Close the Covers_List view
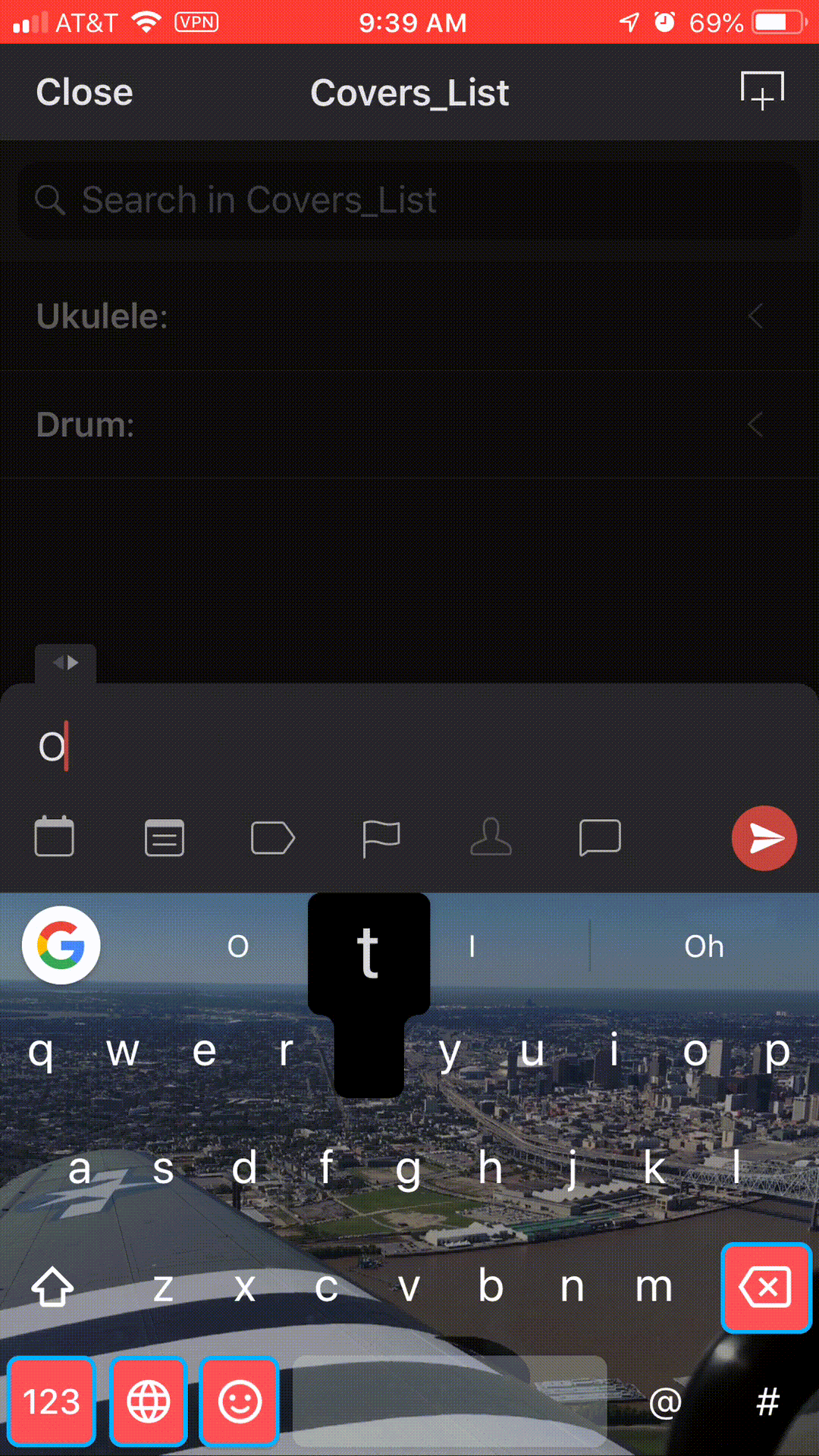 click(84, 93)
